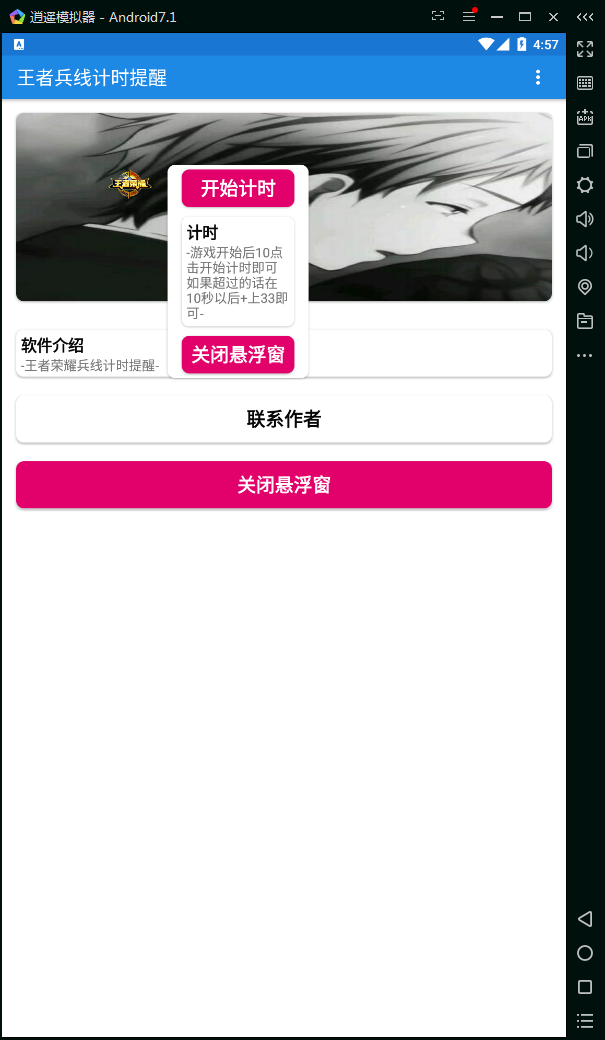The height and width of the screenshot is (1040, 605).
Task: Go to Android home screen
Action: (x=585, y=953)
